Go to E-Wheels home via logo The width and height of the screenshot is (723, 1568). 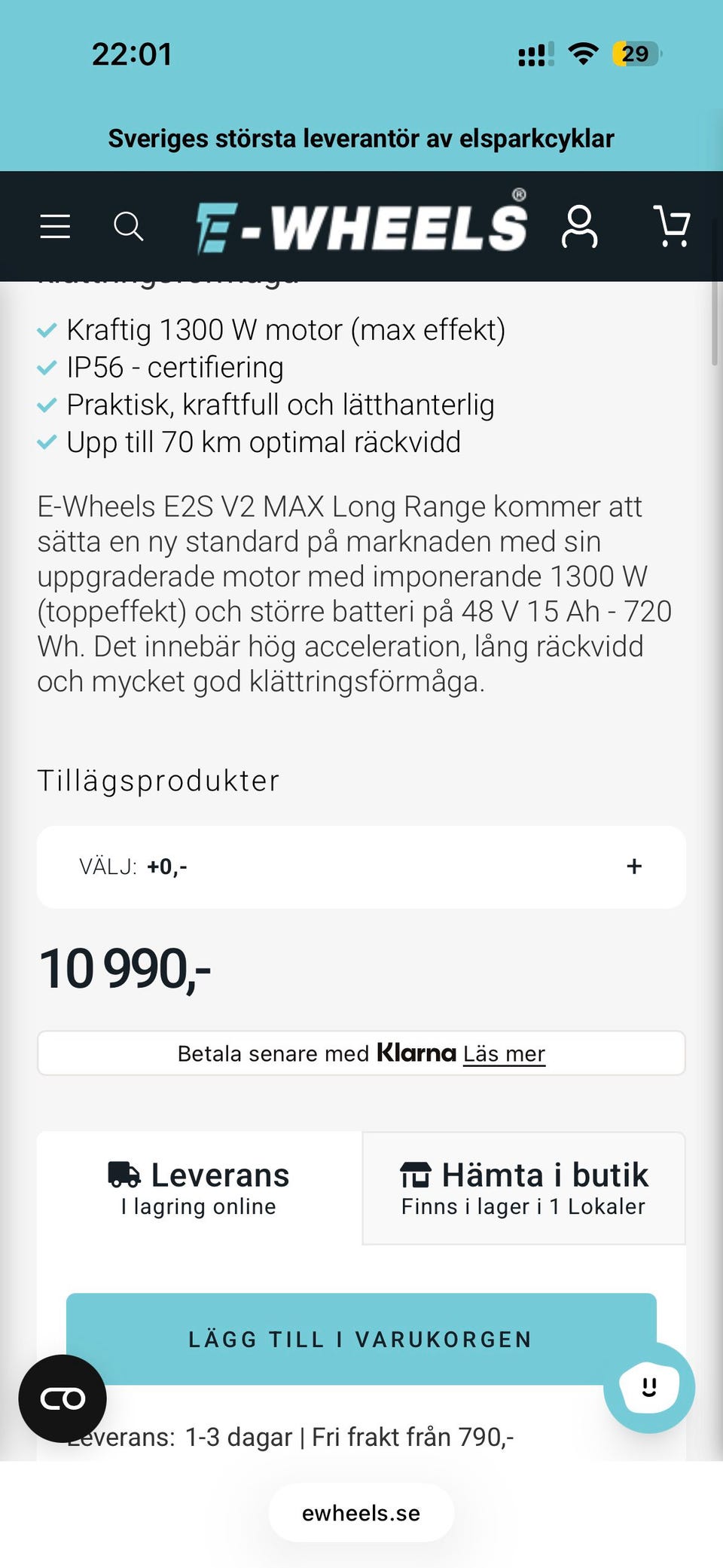coord(361,225)
